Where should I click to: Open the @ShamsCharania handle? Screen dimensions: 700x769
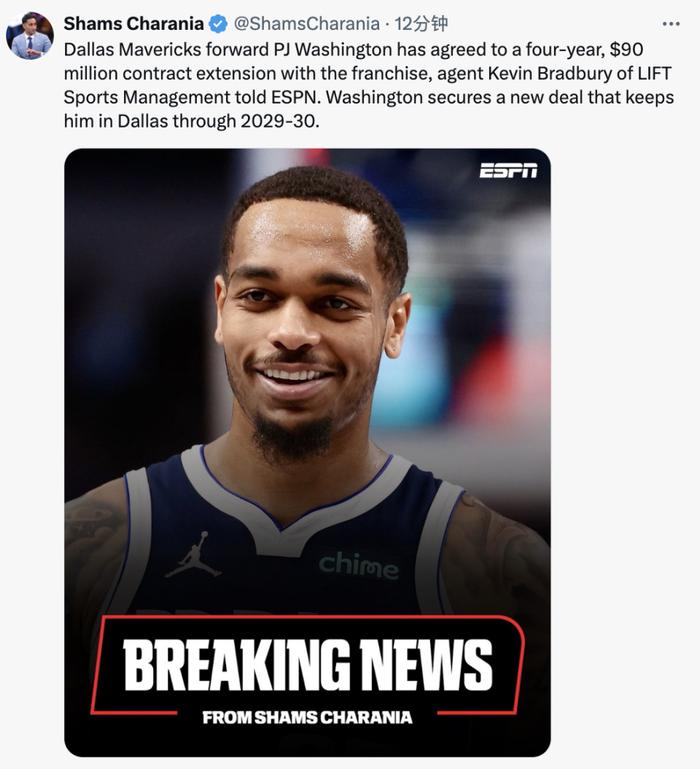tap(306, 23)
